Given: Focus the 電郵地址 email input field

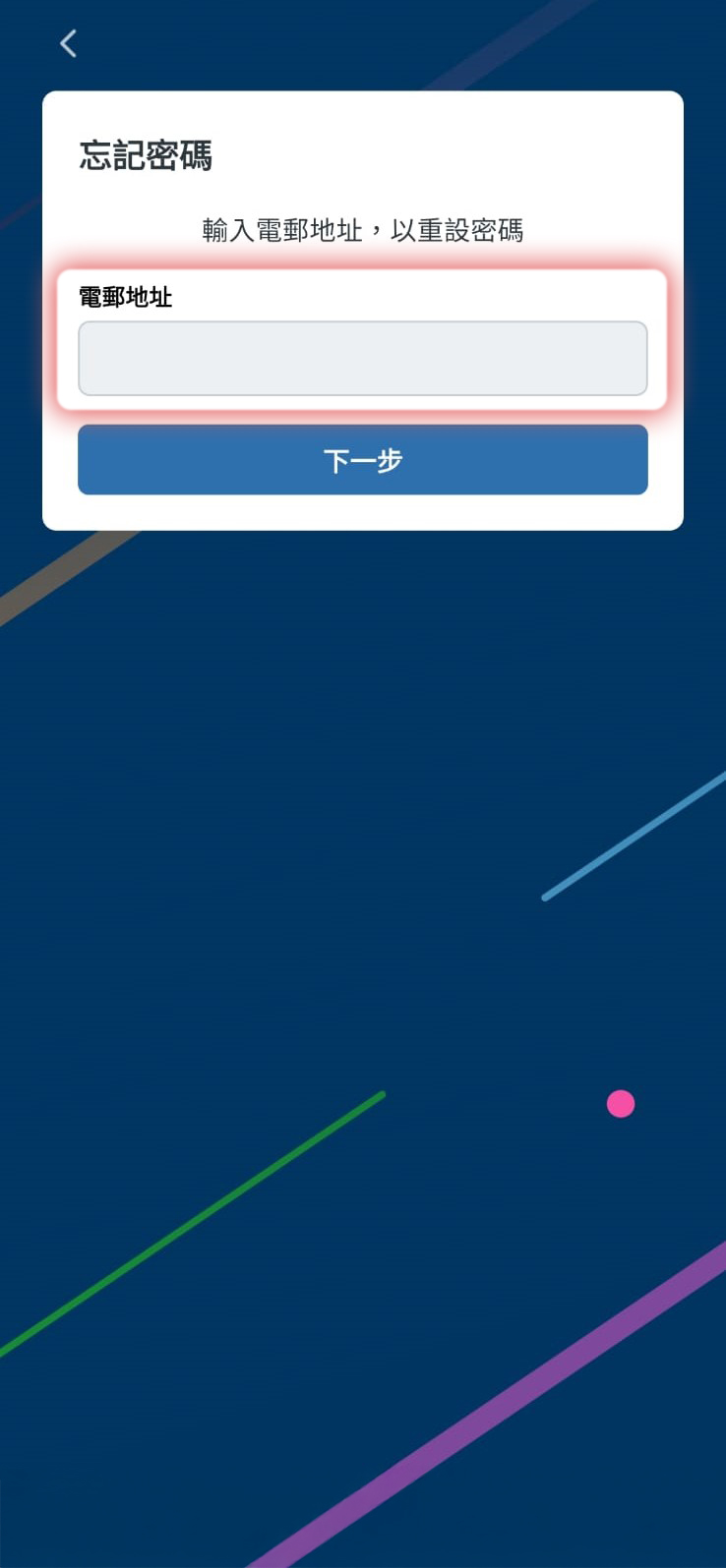Looking at the screenshot, I should 362,359.
